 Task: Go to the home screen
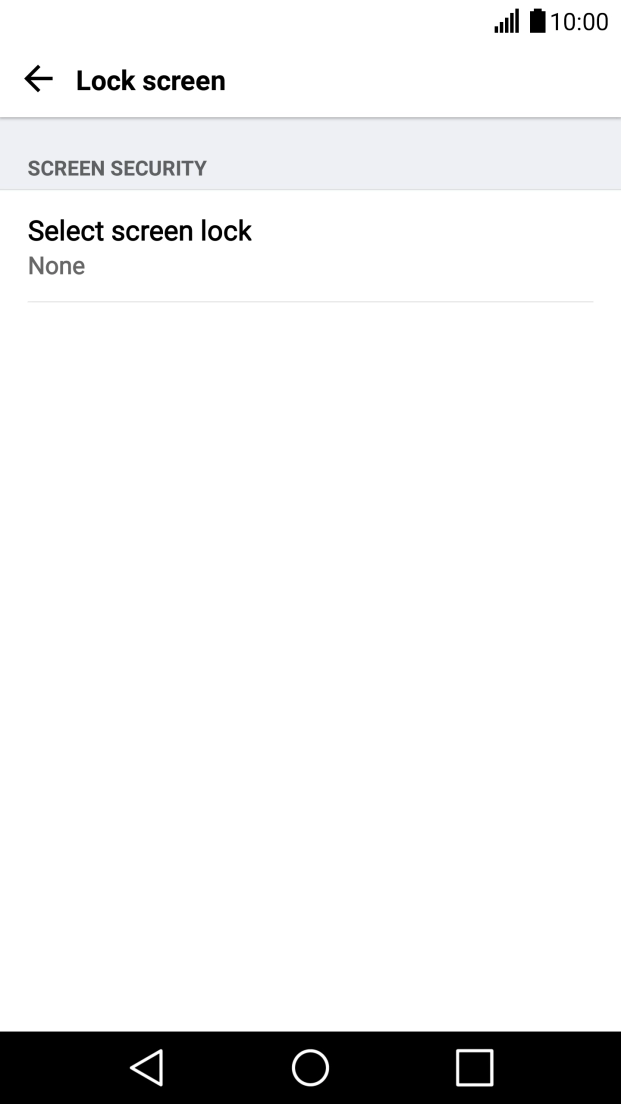pyautogui.click(x=310, y=1067)
